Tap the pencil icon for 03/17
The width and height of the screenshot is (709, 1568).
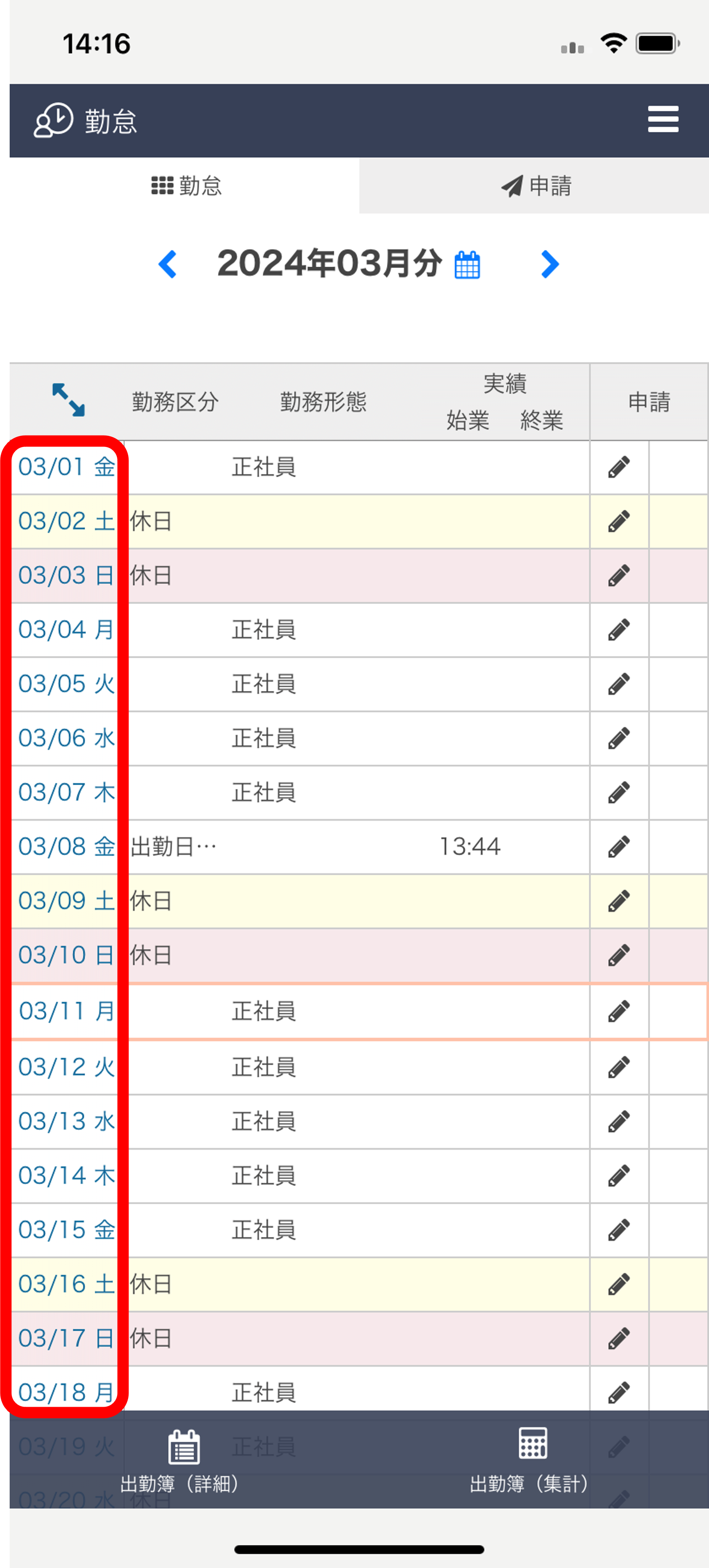(x=618, y=1338)
